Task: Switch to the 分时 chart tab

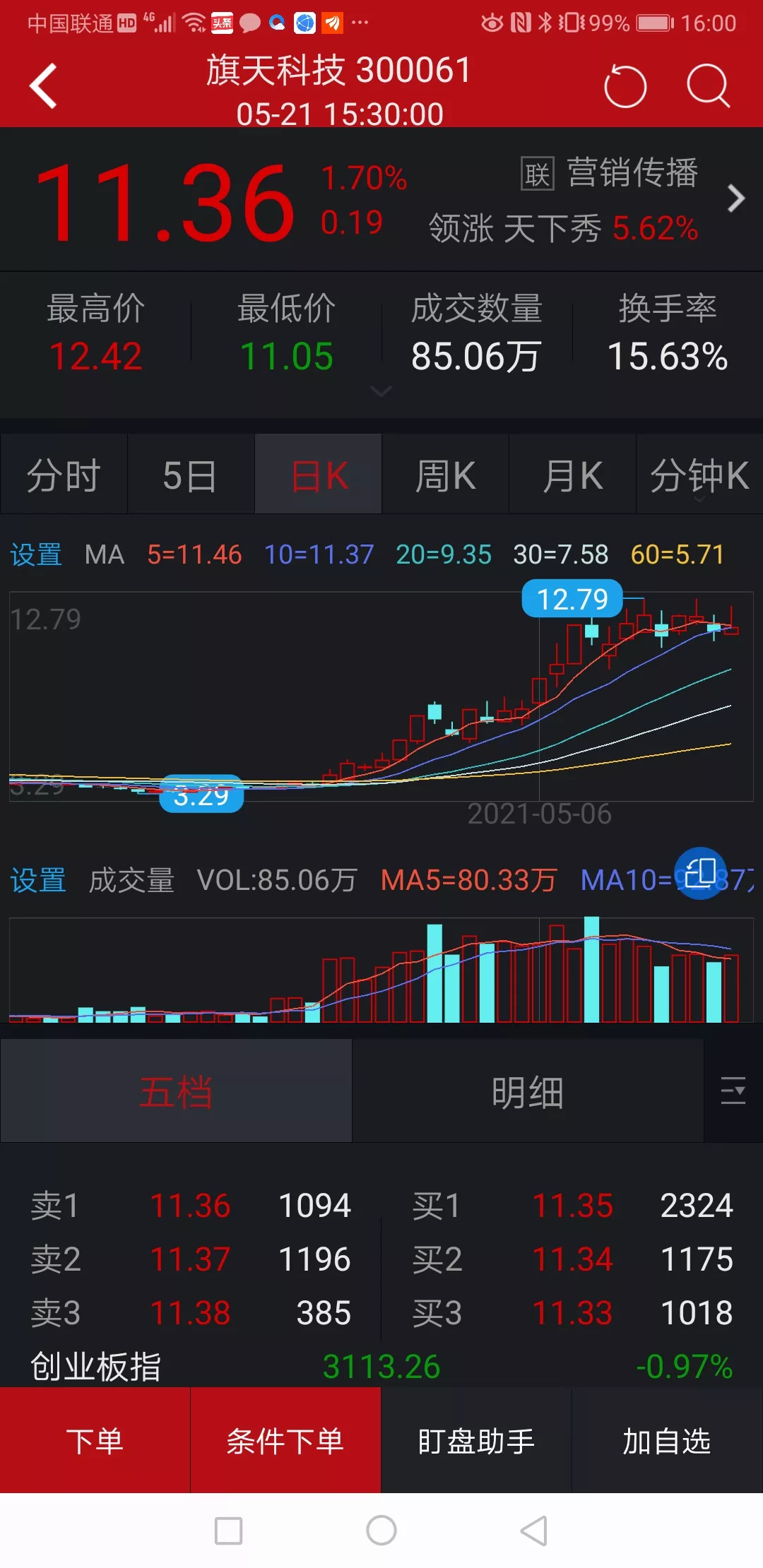Action: (64, 475)
